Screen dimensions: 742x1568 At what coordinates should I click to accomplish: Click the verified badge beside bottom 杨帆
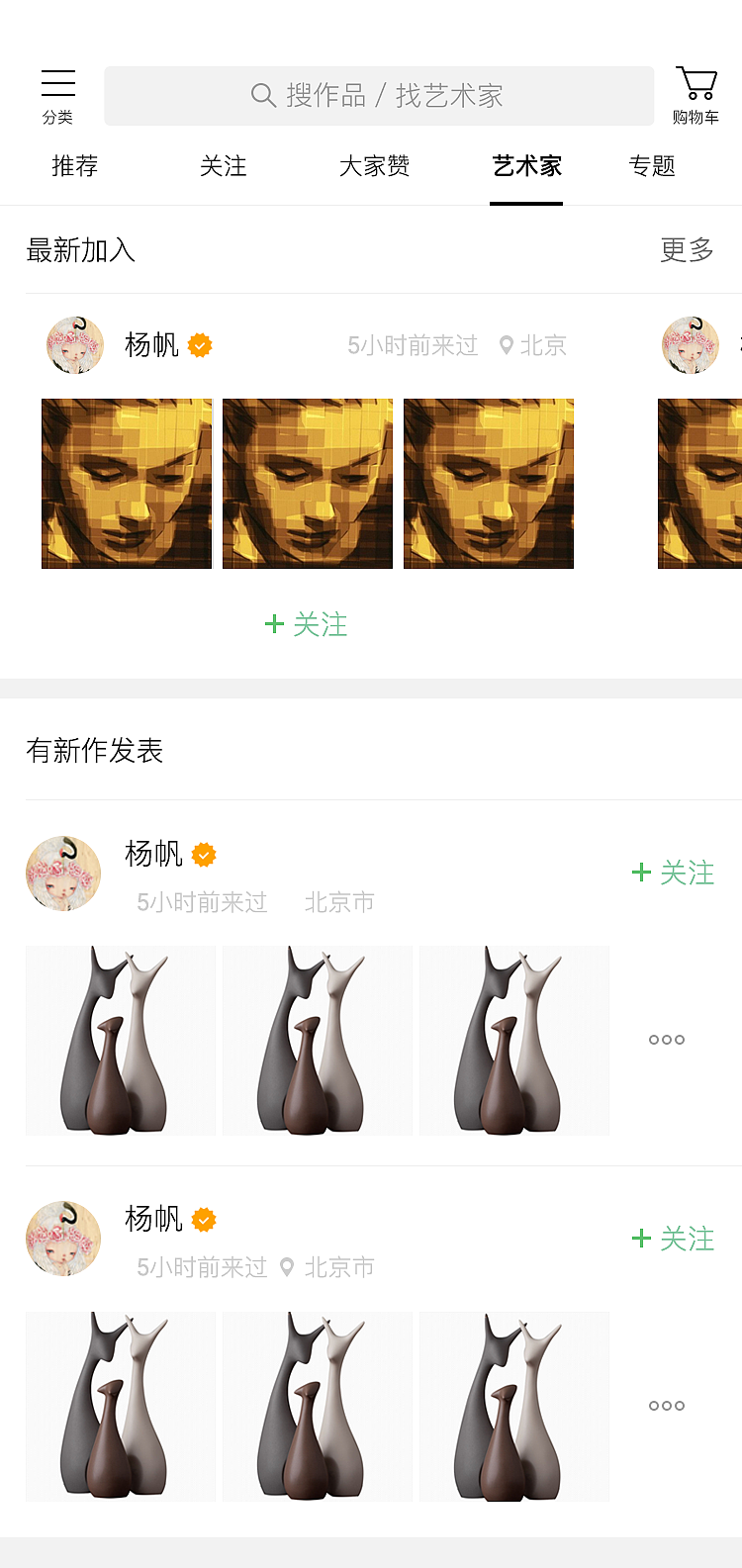click(205, 1219)
